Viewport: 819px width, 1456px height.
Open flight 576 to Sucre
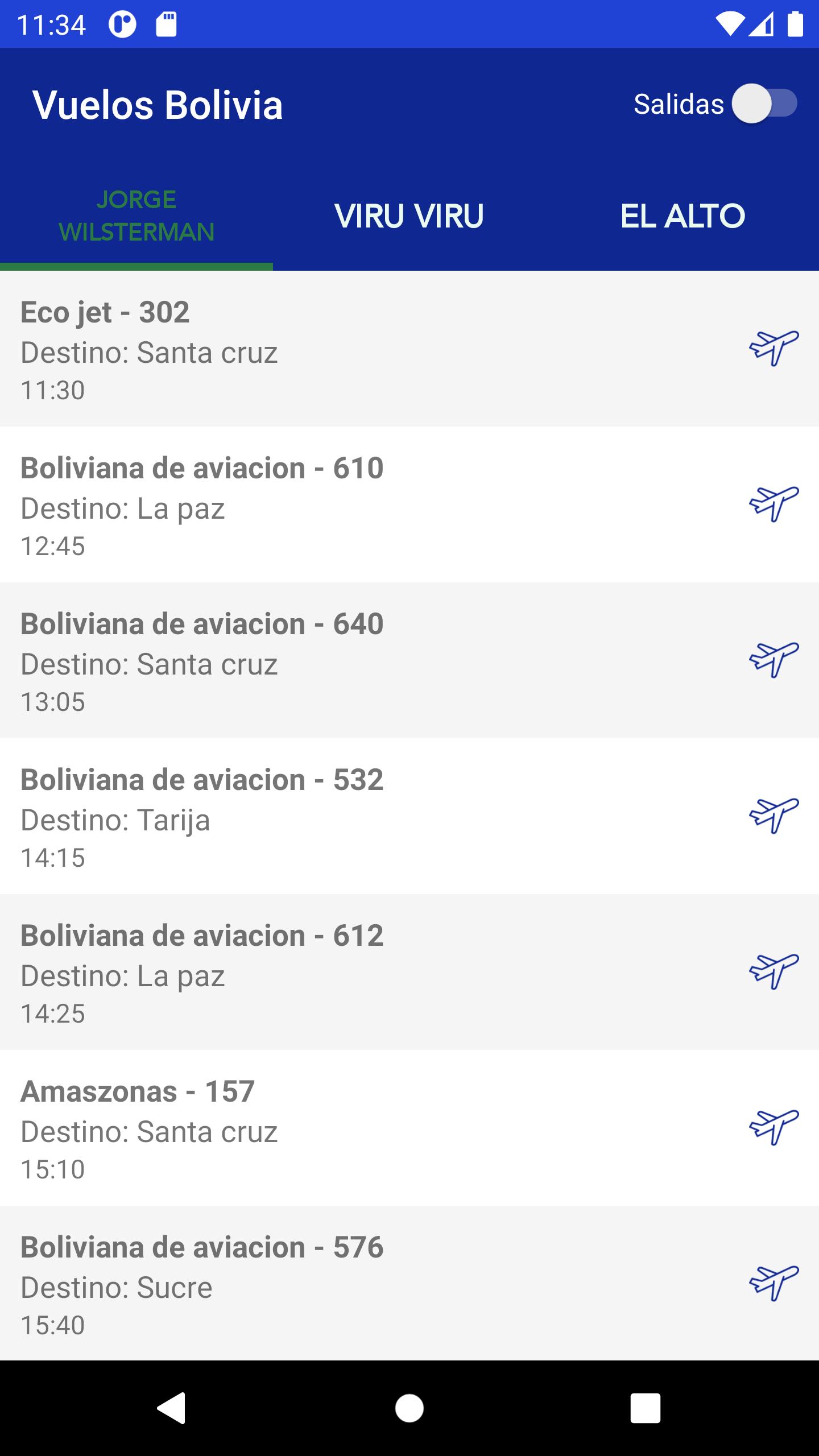tap(409, 1284)
